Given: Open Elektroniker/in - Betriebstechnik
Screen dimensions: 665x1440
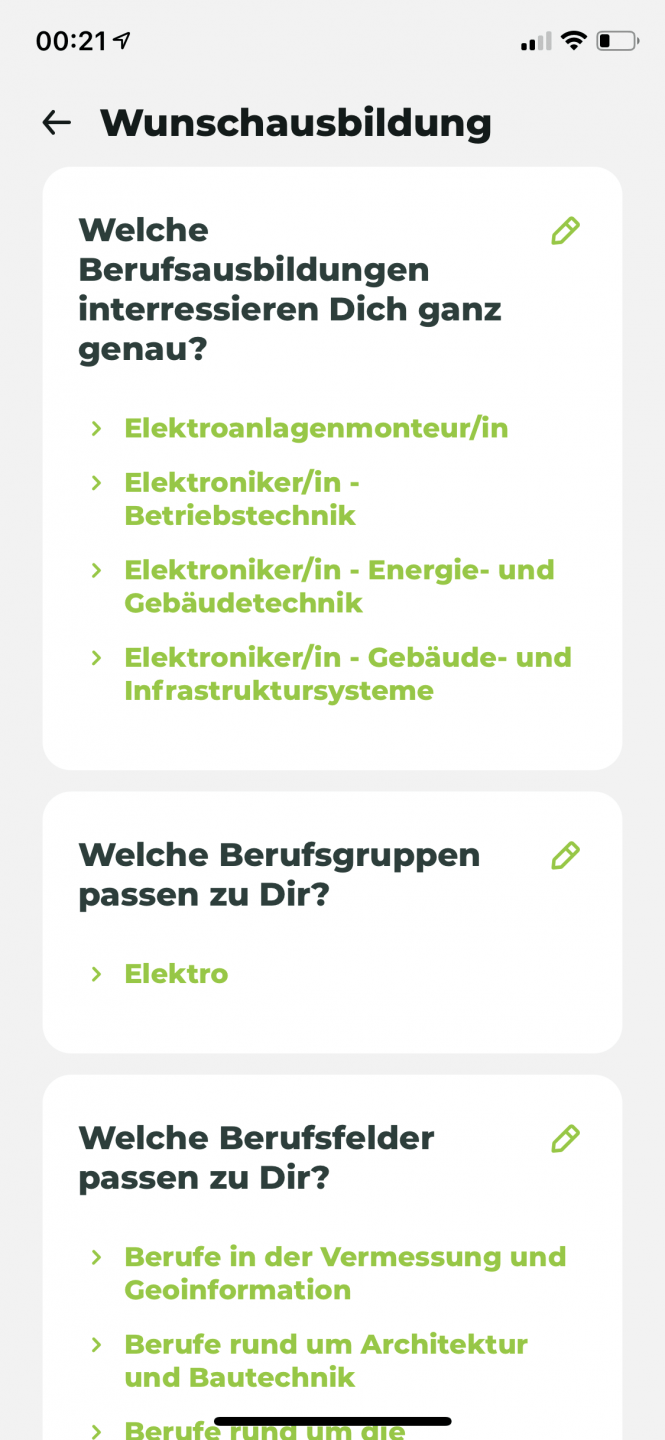Looking at the screenshot, I should [x=241, y=499].
